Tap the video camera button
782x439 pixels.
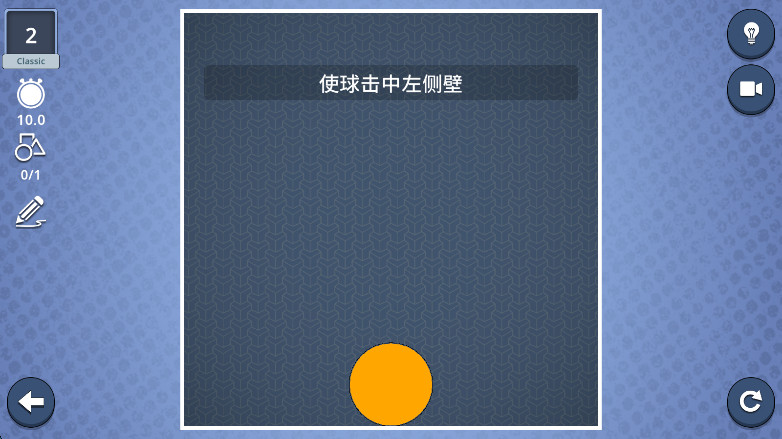pos(750,89)
